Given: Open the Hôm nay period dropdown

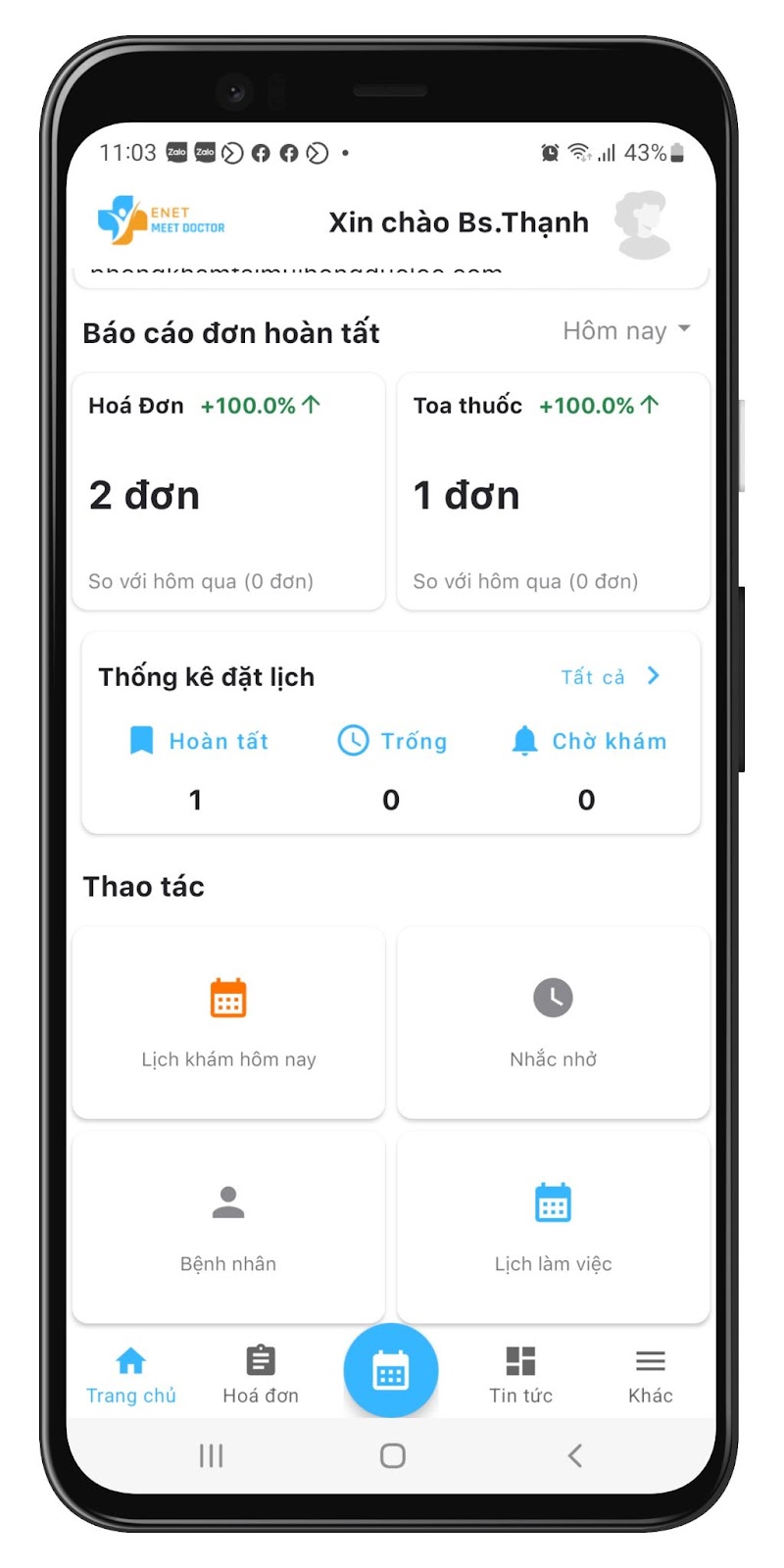Looking at the screenshot, I should (626, 331).
